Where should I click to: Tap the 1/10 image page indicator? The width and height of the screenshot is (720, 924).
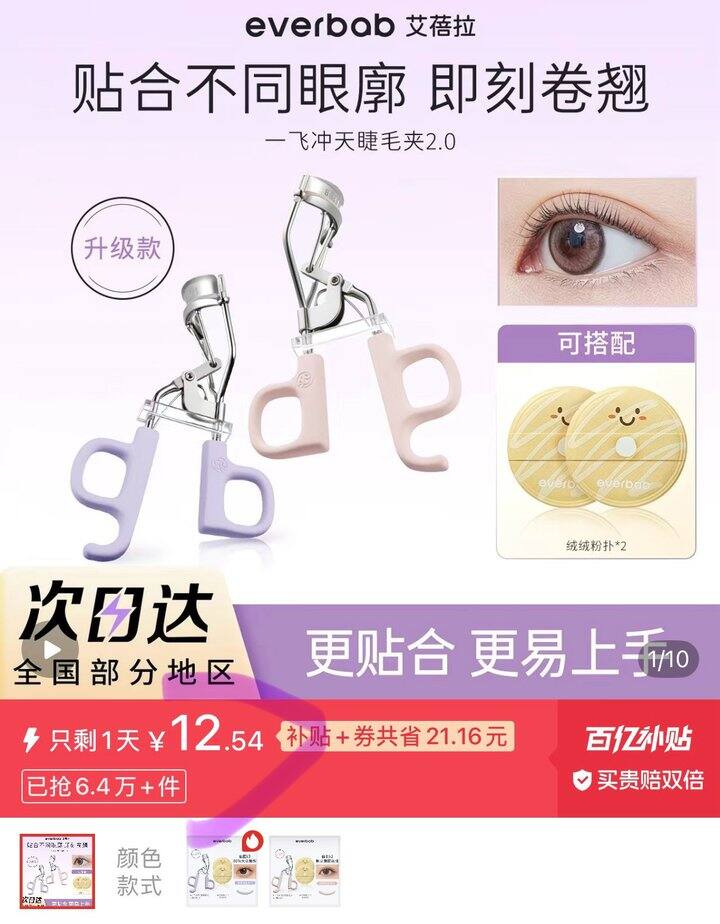coord(668,659)
